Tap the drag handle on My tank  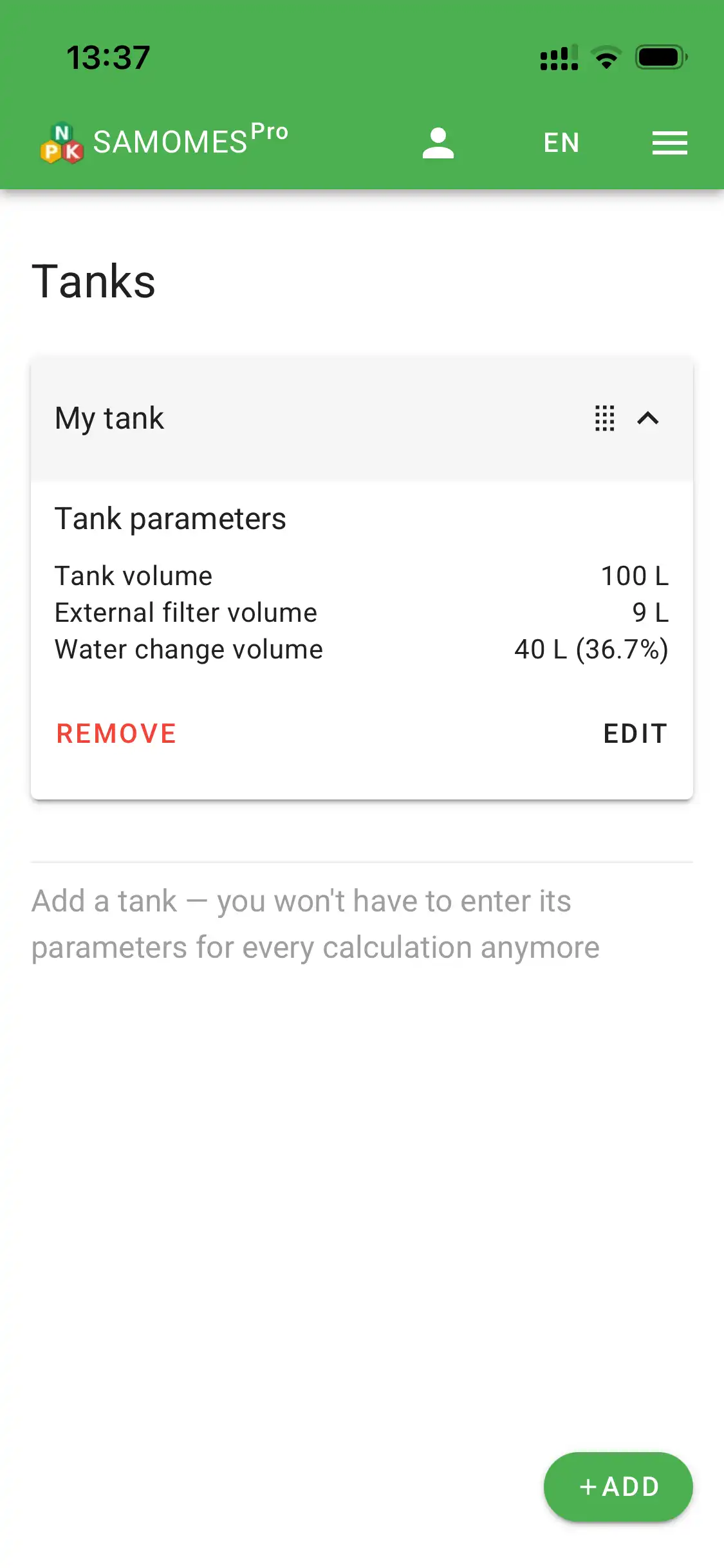tap(604, 418)
